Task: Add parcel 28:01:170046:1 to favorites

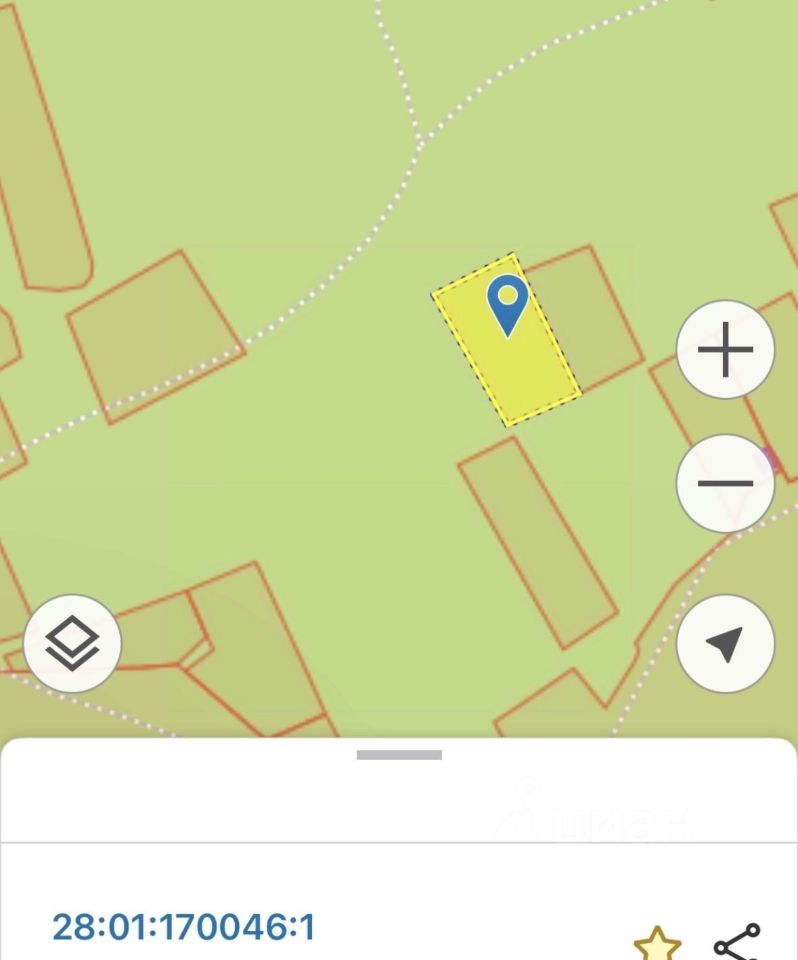Action: [656, 943]
